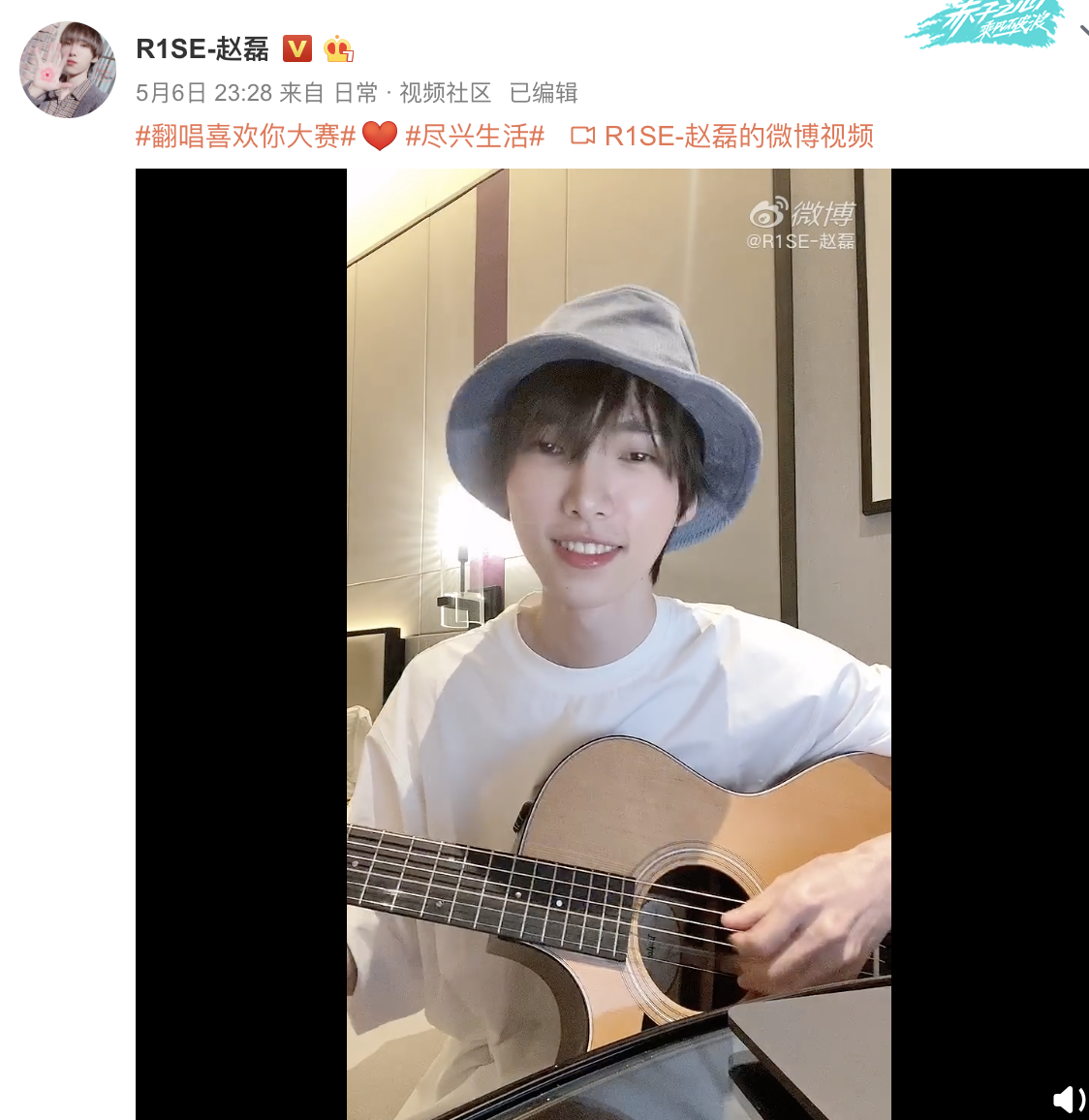Viewport: 1089px width, 1120px height.
Task: Tap the R1SE-赵磊 username
Action: [202, 48]
